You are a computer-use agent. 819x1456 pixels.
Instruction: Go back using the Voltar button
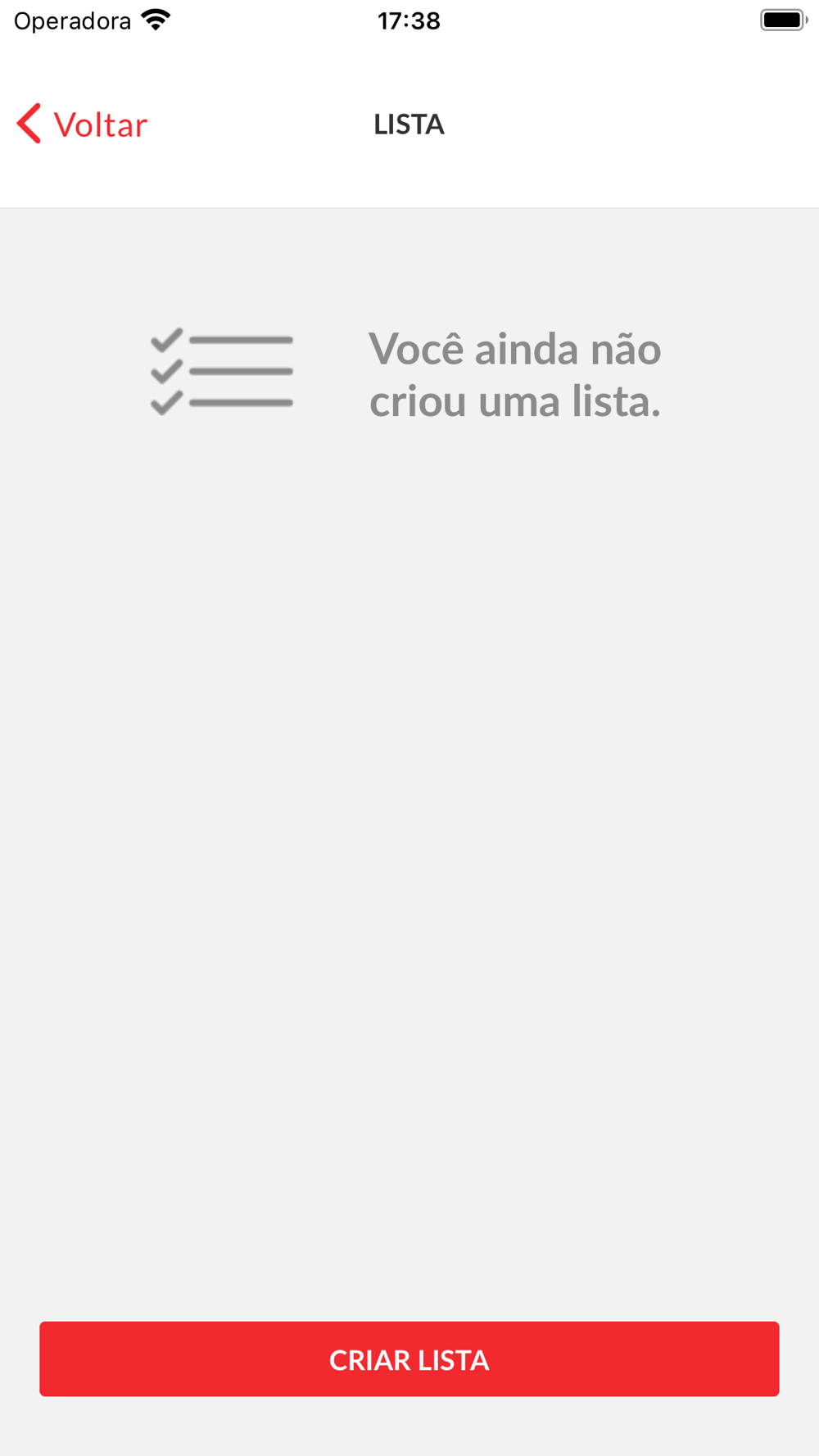point(82,124)
